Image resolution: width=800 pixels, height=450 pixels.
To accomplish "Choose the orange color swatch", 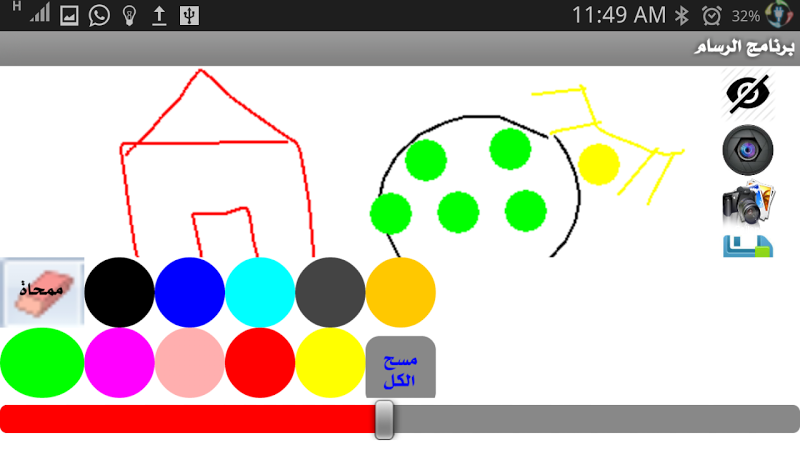I will (400, 292).
